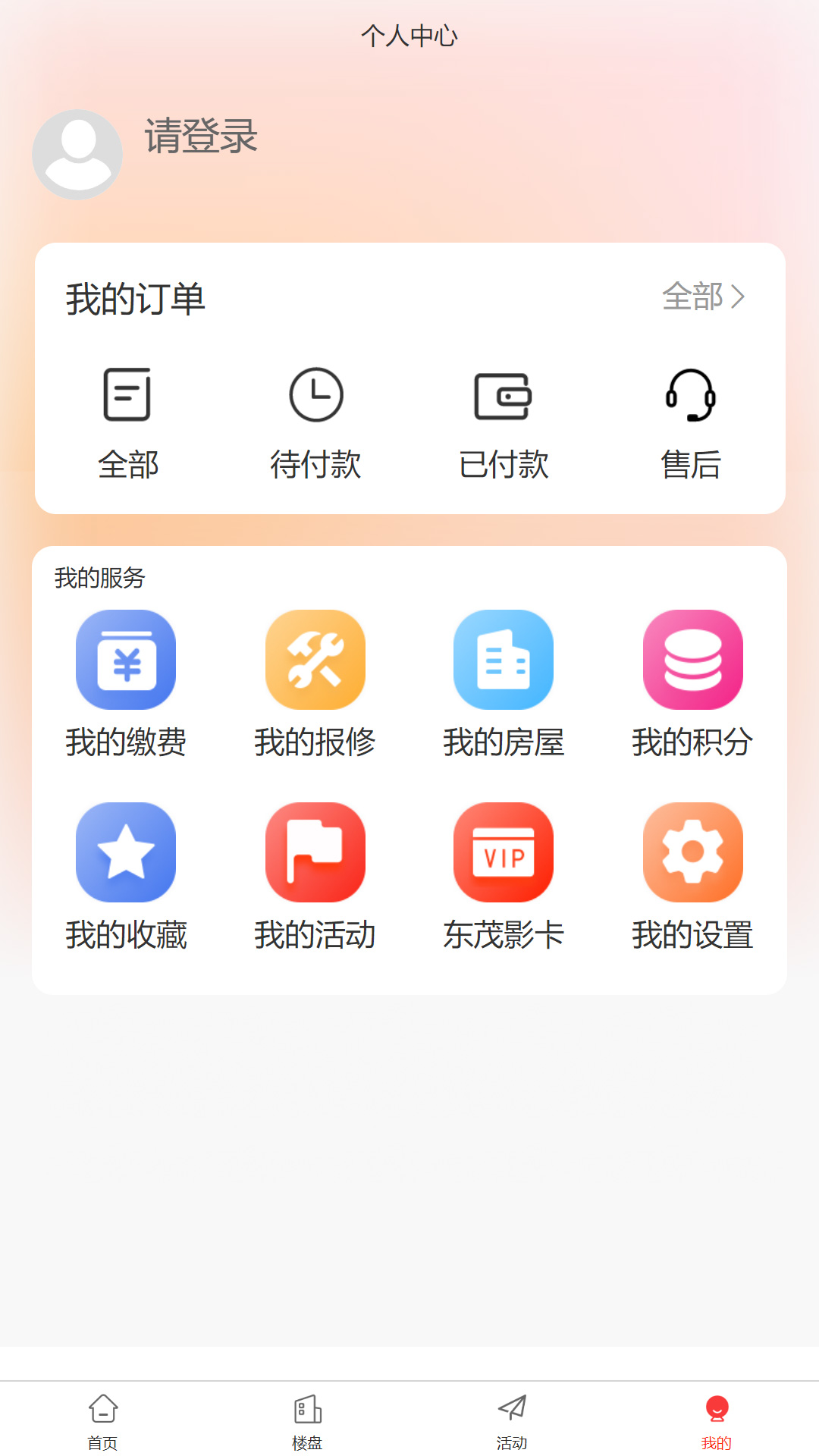Open 已付款 wallet order icon
819x1456 pixels.
coord(504,394)
